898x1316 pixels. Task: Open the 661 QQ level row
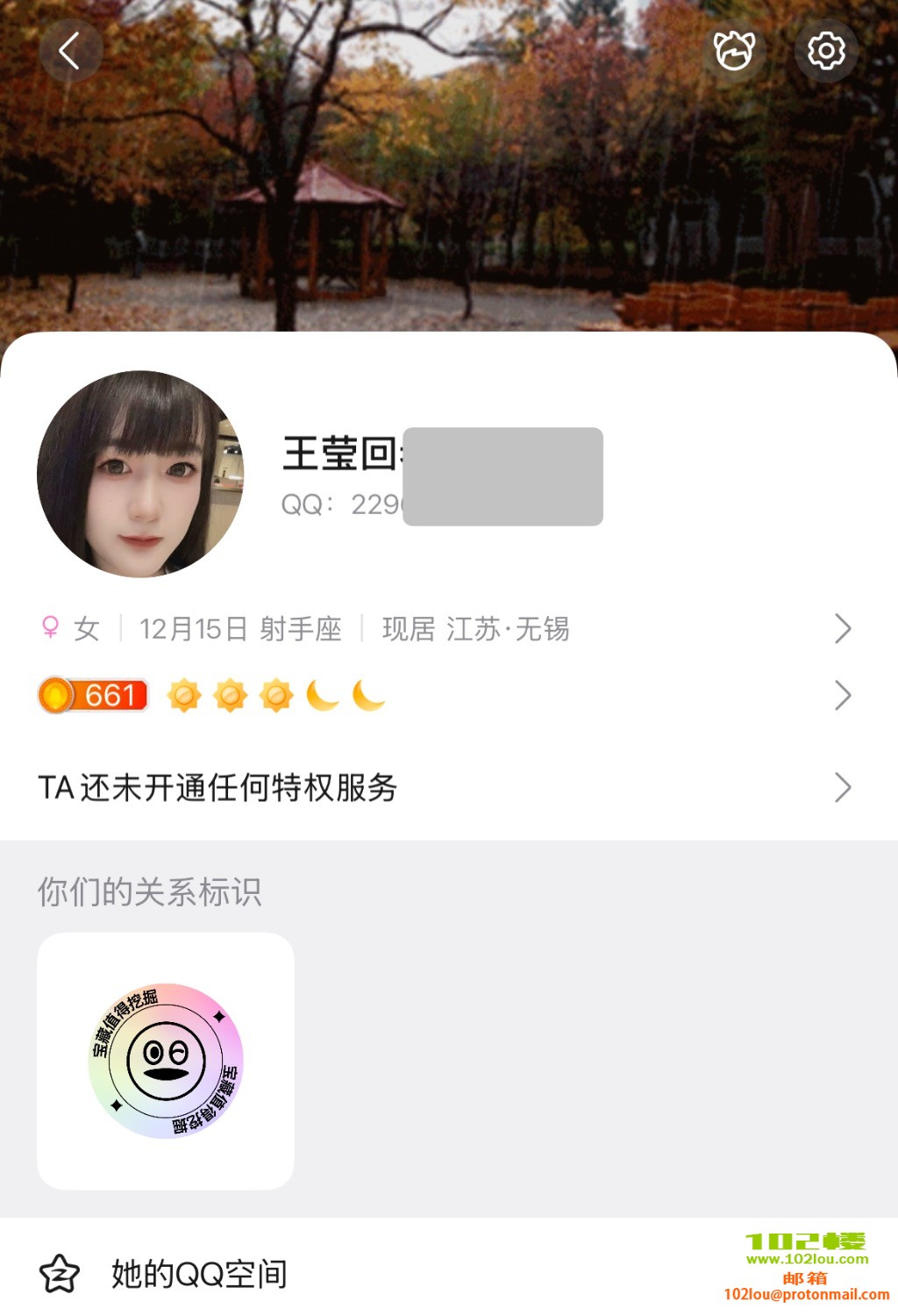445,696
